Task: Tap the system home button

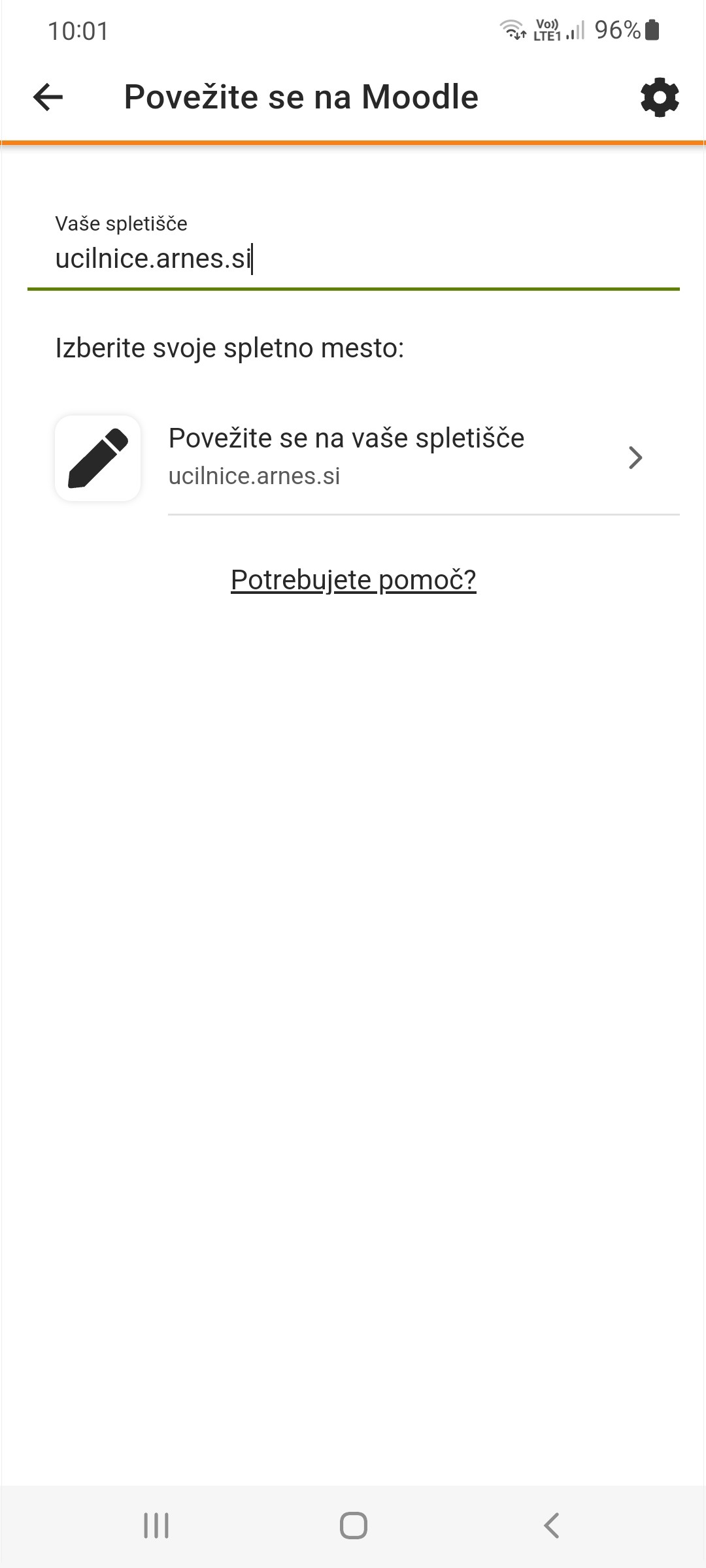Action: [353, 1526]
